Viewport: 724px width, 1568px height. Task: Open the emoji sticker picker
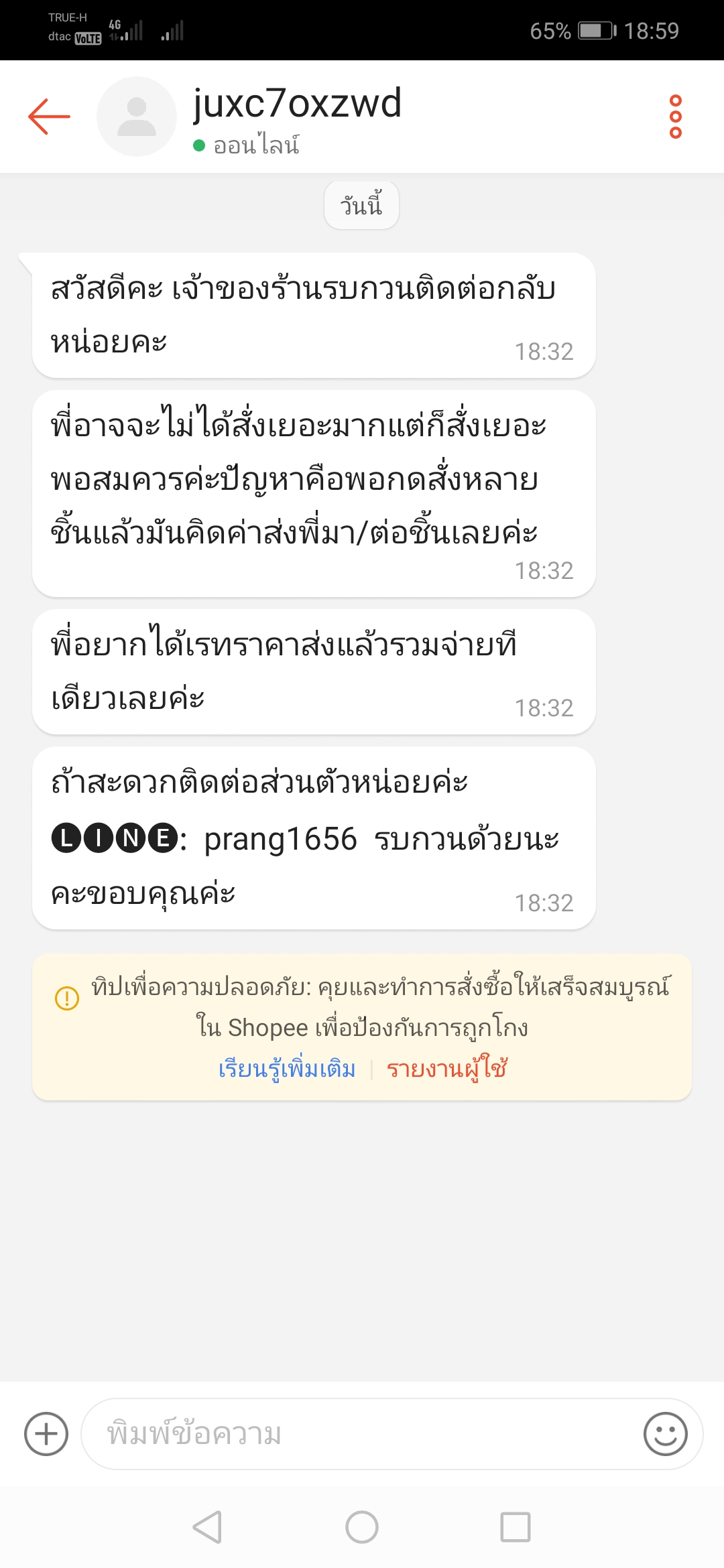(x=665, y=1434)
